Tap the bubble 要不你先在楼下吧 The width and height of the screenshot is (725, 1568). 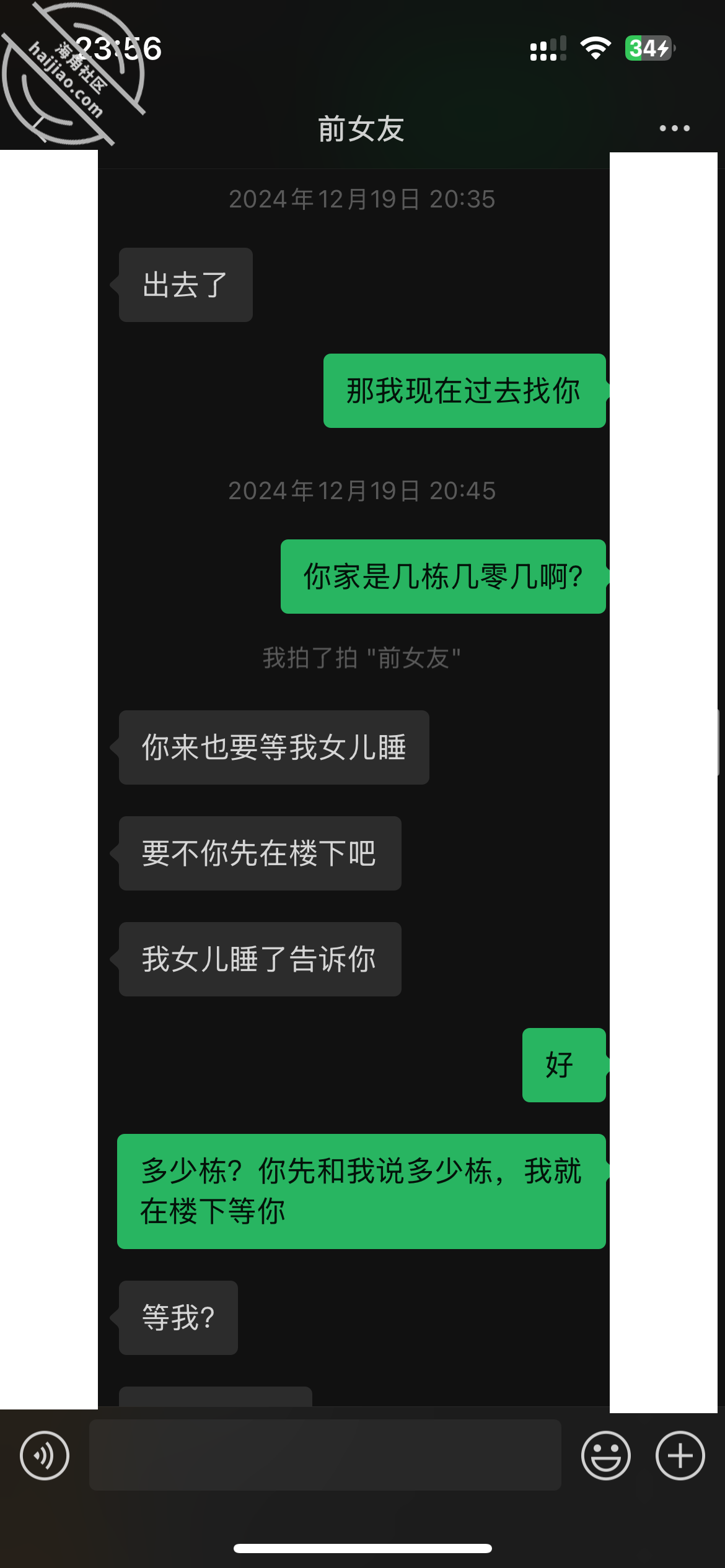coord(258,853)
